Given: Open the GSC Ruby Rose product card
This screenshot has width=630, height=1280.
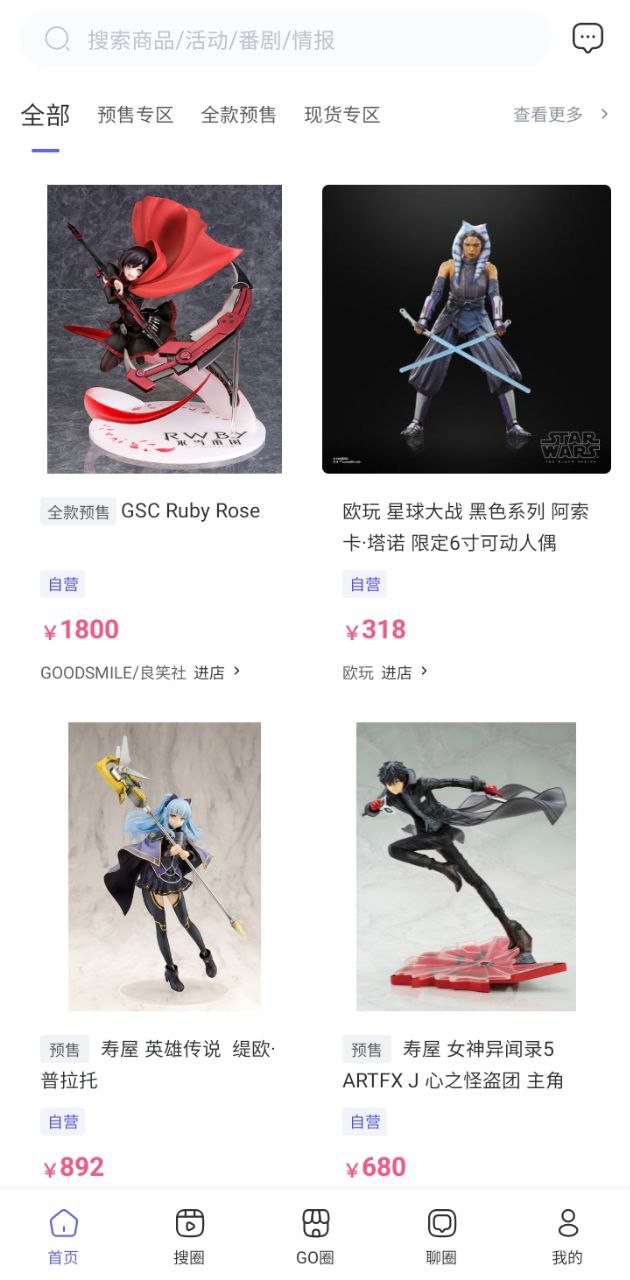Looking at the screenshot, I should click(164, 329).
